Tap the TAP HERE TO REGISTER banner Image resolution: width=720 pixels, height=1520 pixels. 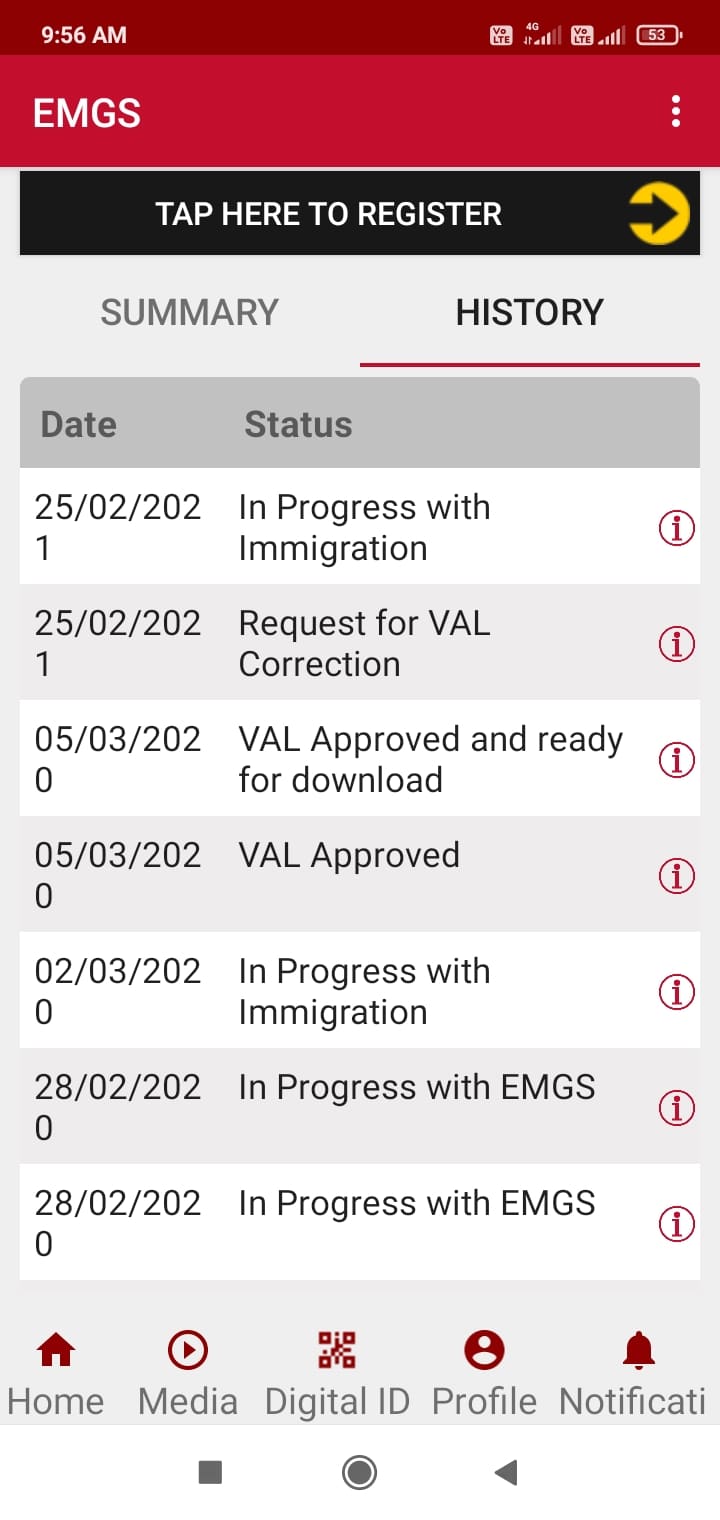(359, 213)
